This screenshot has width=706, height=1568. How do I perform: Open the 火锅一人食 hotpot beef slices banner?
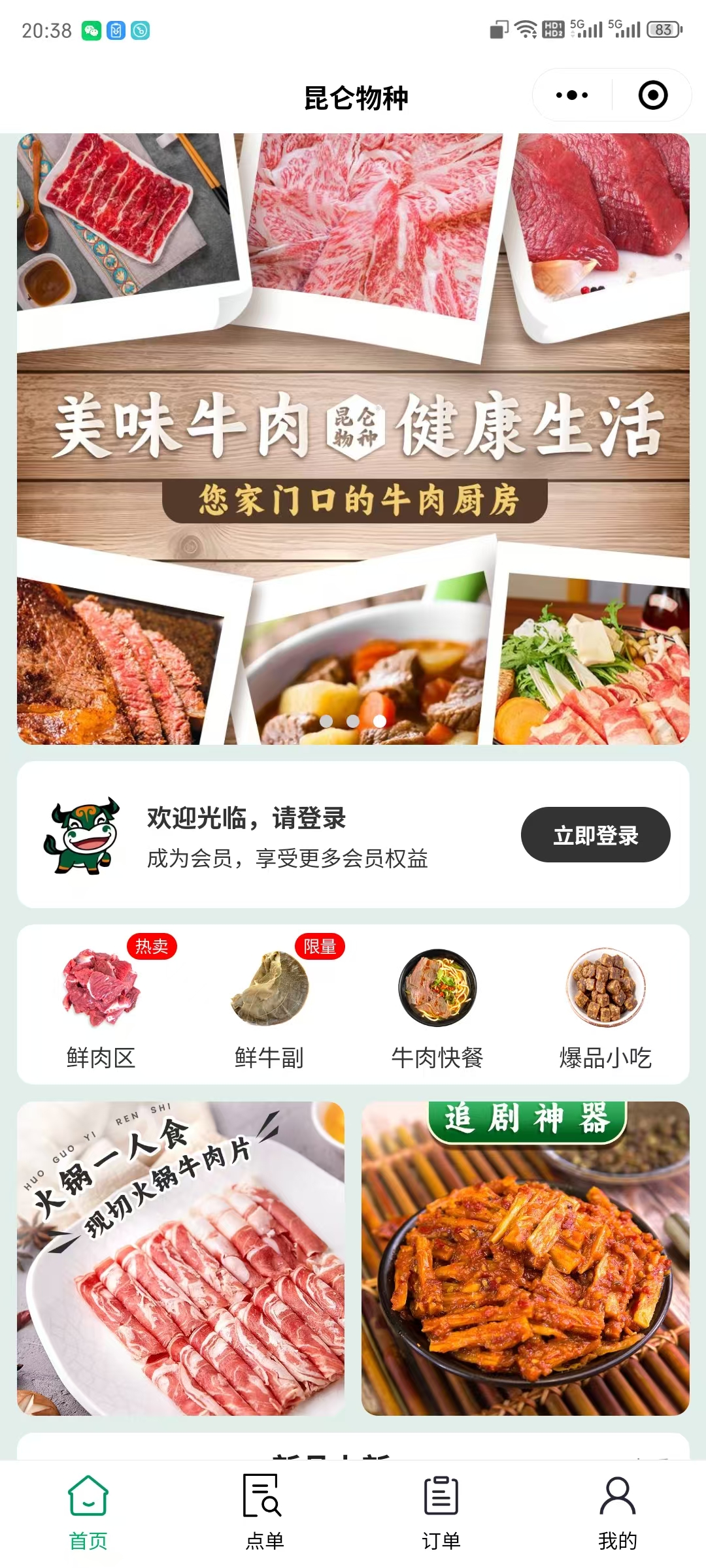pyautogui.click(x=182, y=1261)
